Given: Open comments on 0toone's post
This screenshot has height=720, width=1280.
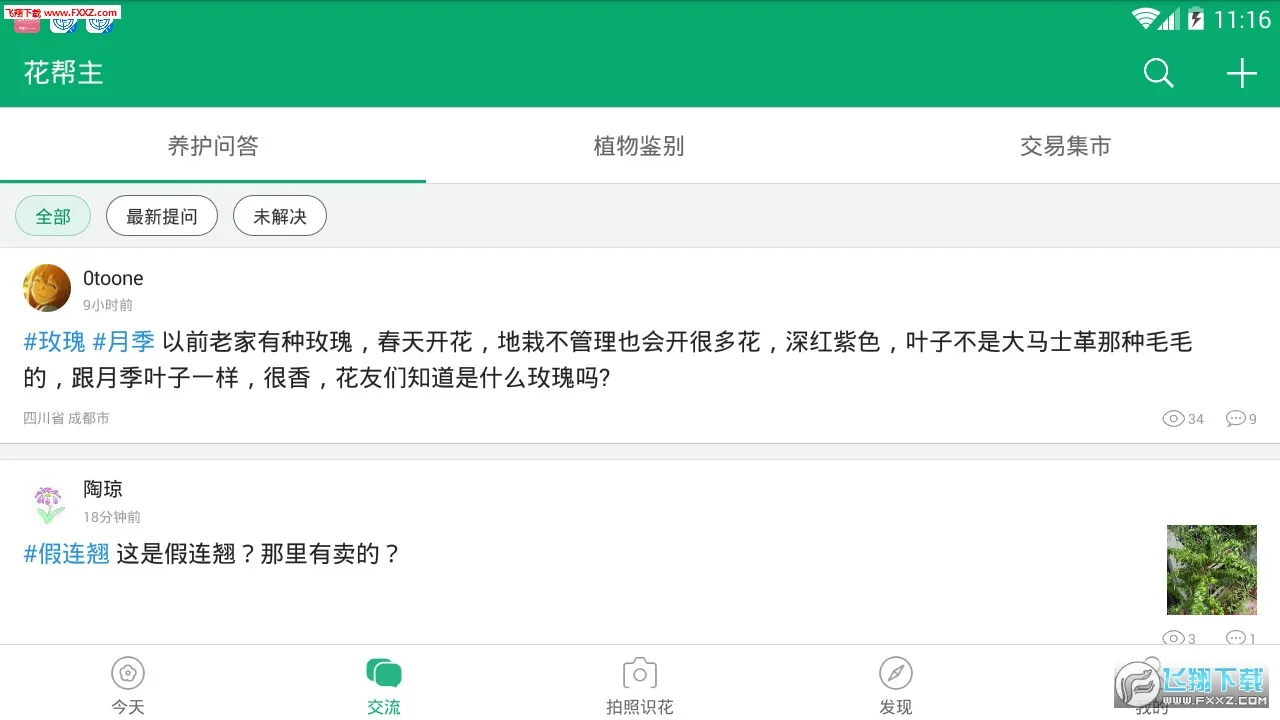Looking at the screenshot, I should [1241, 419].
